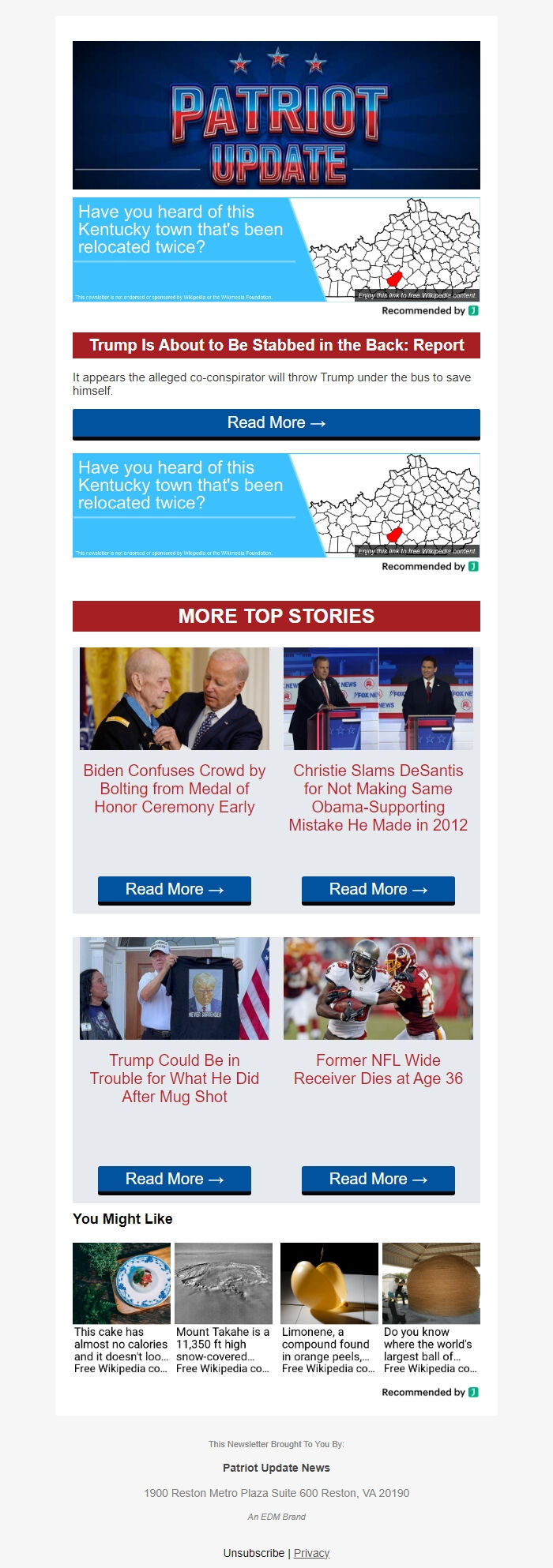The height and width of the screenshot is (1568, 553).
Task: Read More on Christie DeSantis story
Action: coord(378,890)
